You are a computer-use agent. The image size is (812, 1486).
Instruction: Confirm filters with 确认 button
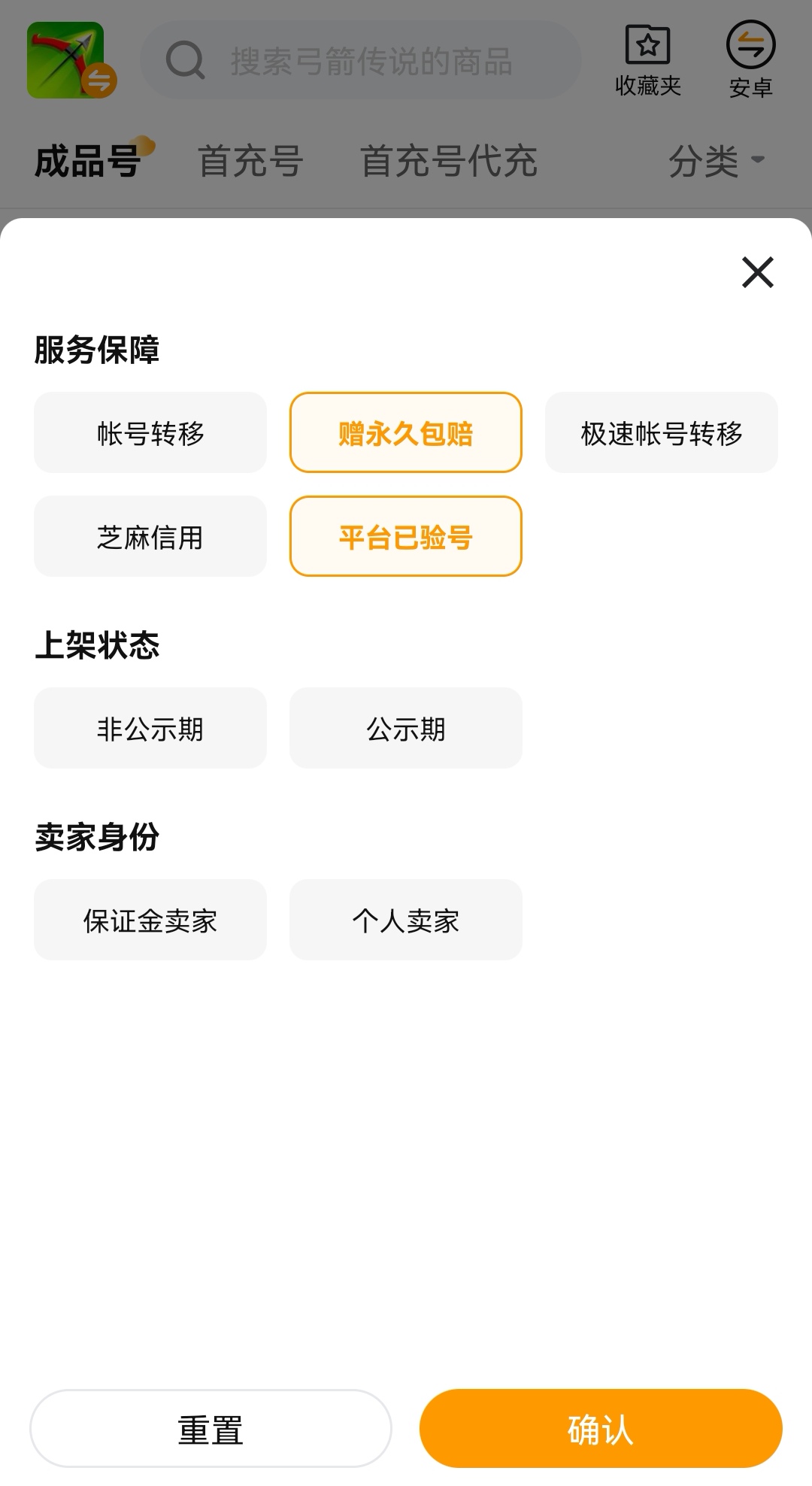click(x=601, y=1429)
